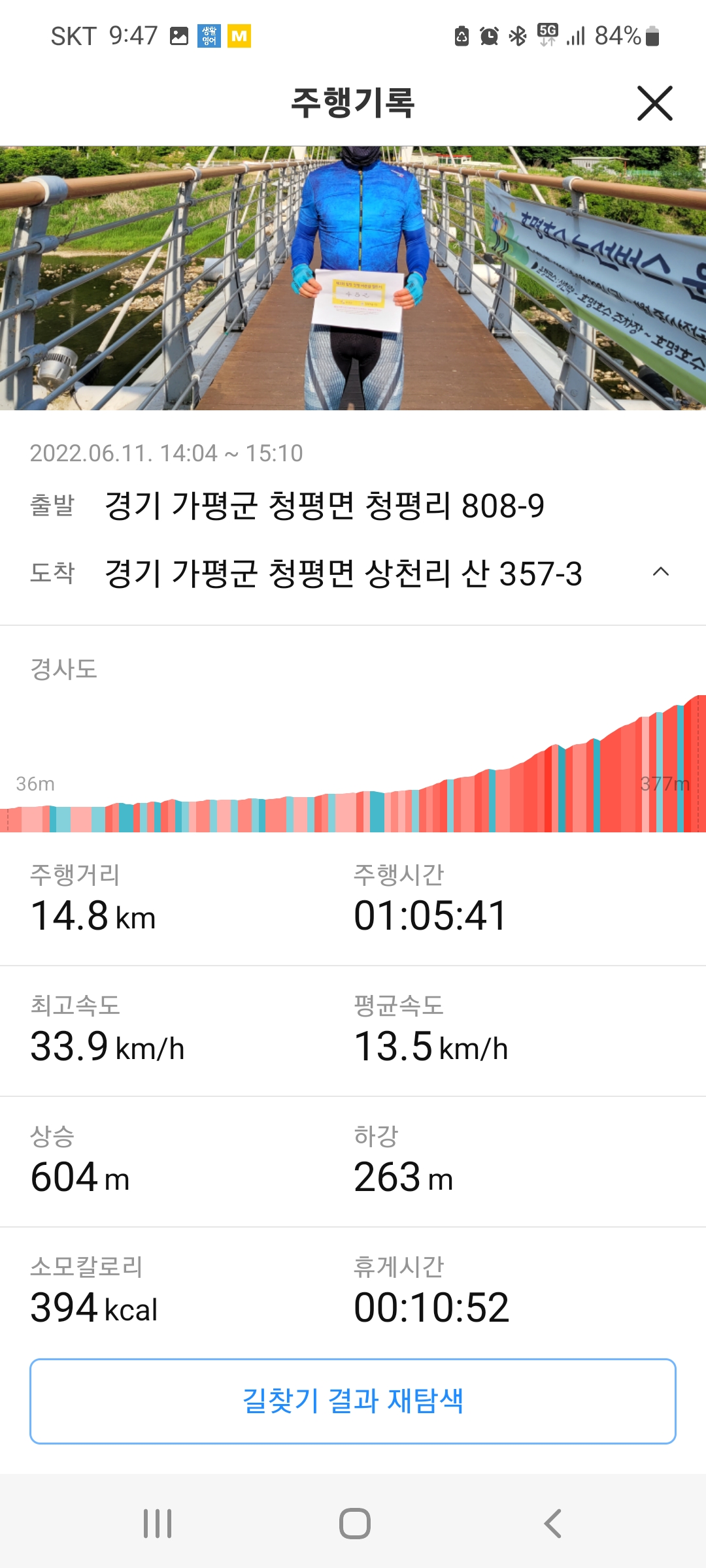Viewport: 706px width, 1568px height.
Task: Open the ride photo
Action: point(353,278)
